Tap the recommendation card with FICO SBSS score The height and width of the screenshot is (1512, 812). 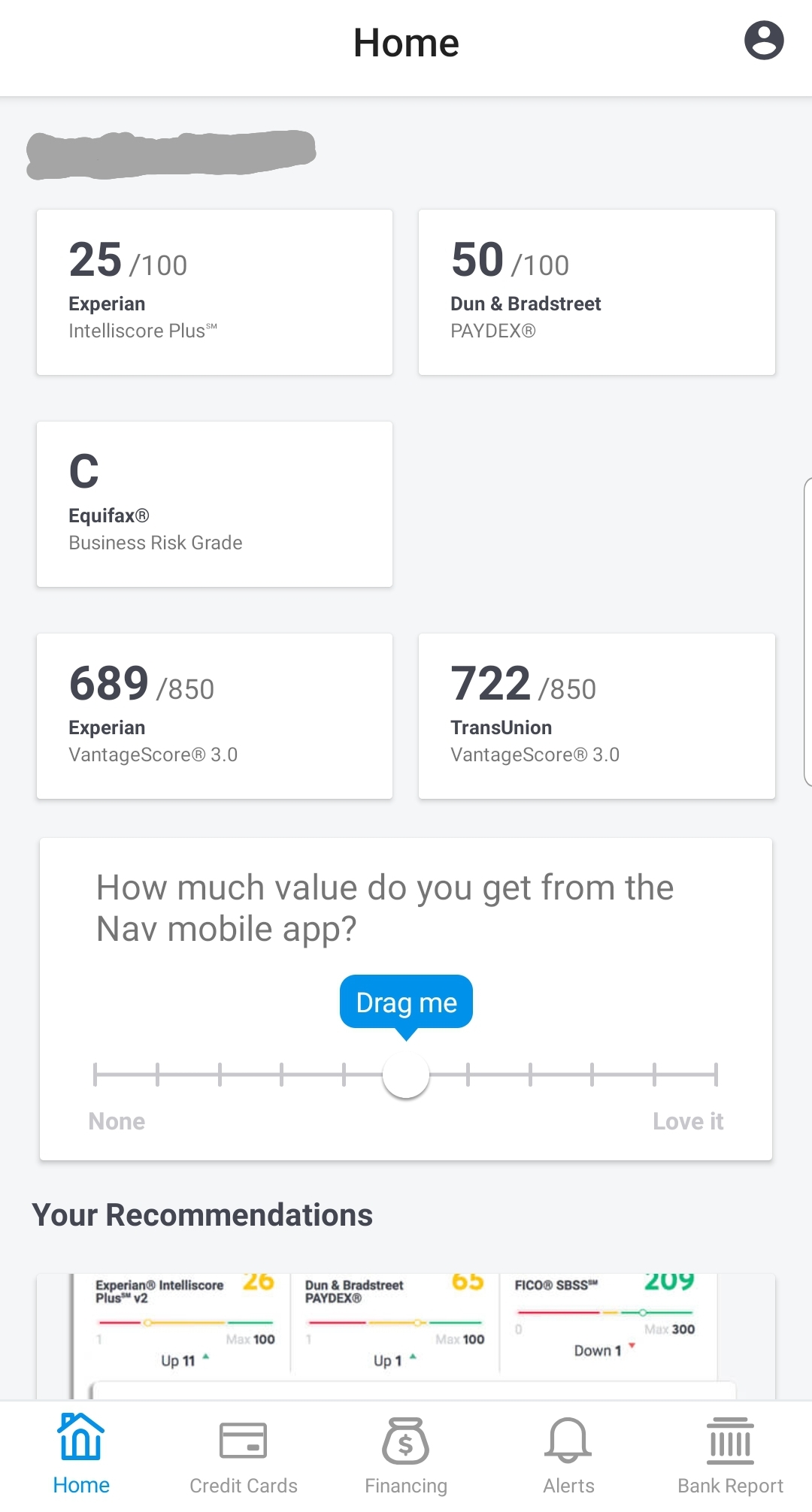[x=609, y=1323]
